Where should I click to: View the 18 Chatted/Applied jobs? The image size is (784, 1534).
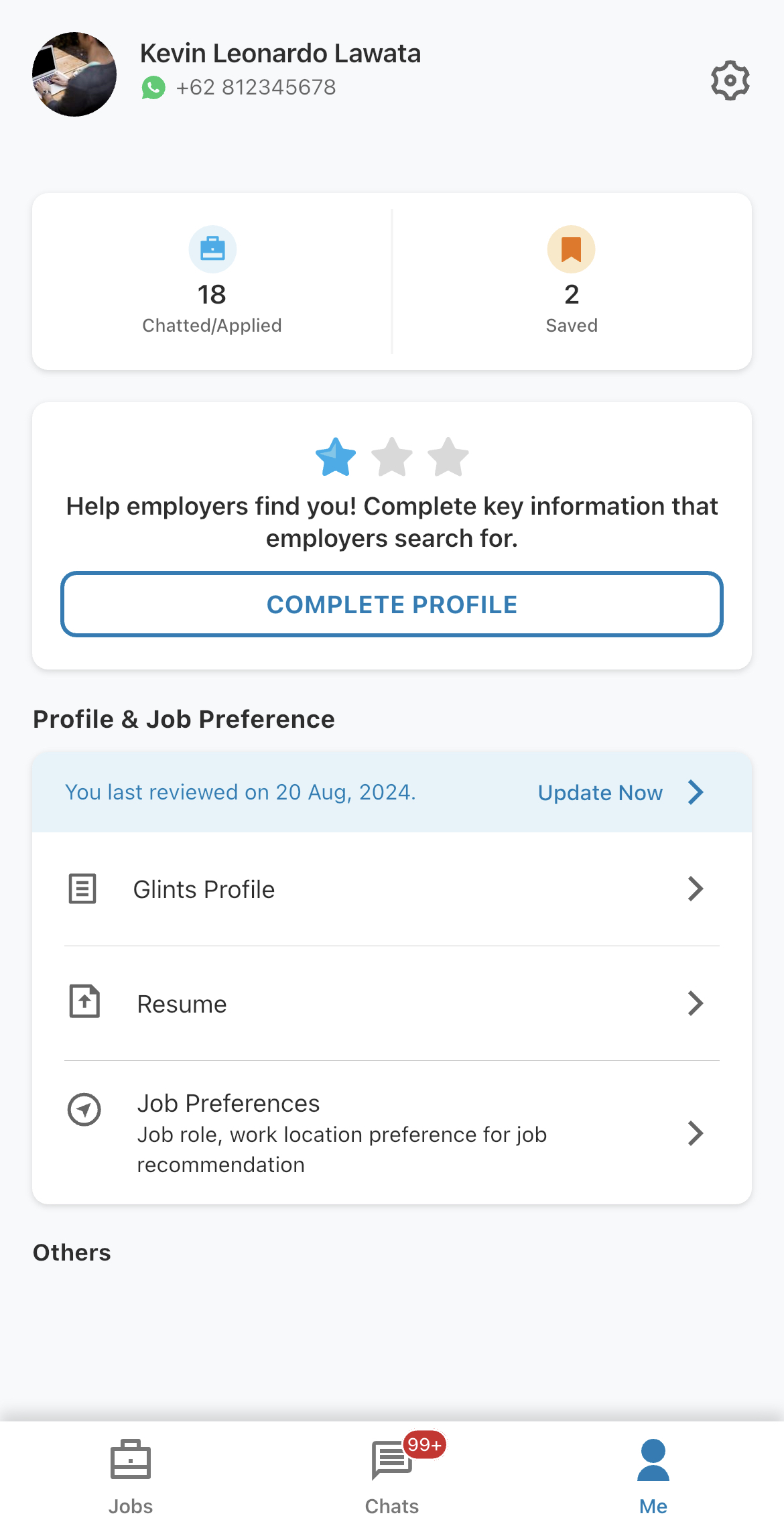212,282
